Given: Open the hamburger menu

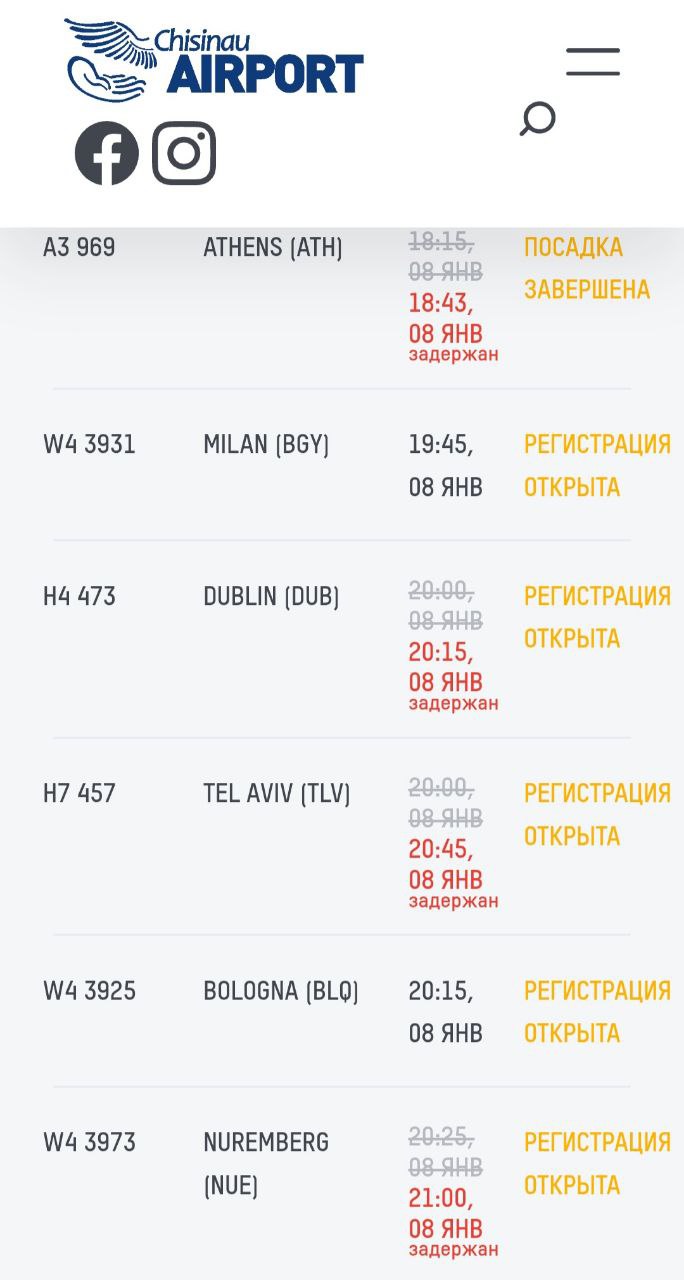Looking at the screenshot, I should pyautogui.click(x=593, y=62).
